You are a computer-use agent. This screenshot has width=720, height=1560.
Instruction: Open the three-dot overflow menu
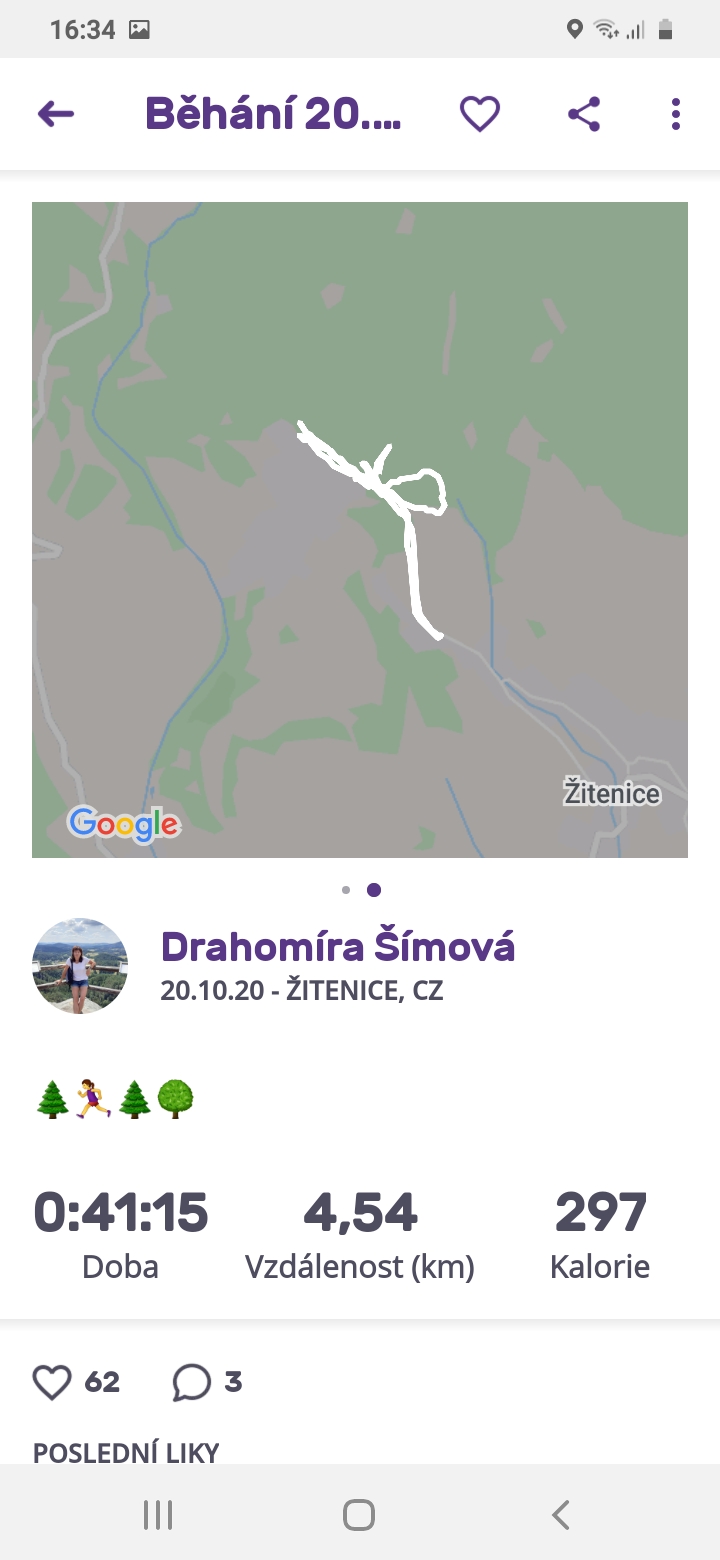[x=676, y=114]
